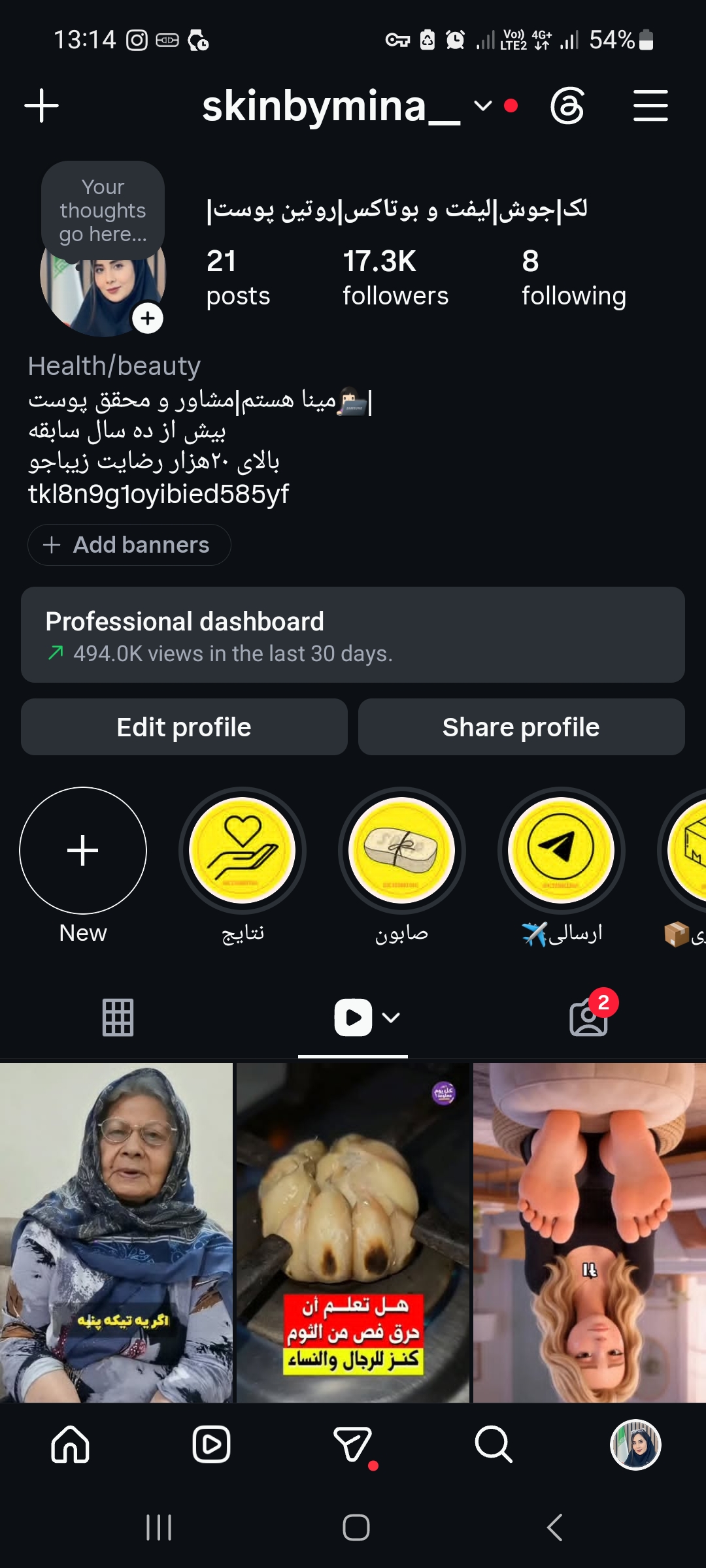The width and height of the screenshot is (706, 1568).
Task: Open the نتایج highlight
Action: tap(243, 851)
